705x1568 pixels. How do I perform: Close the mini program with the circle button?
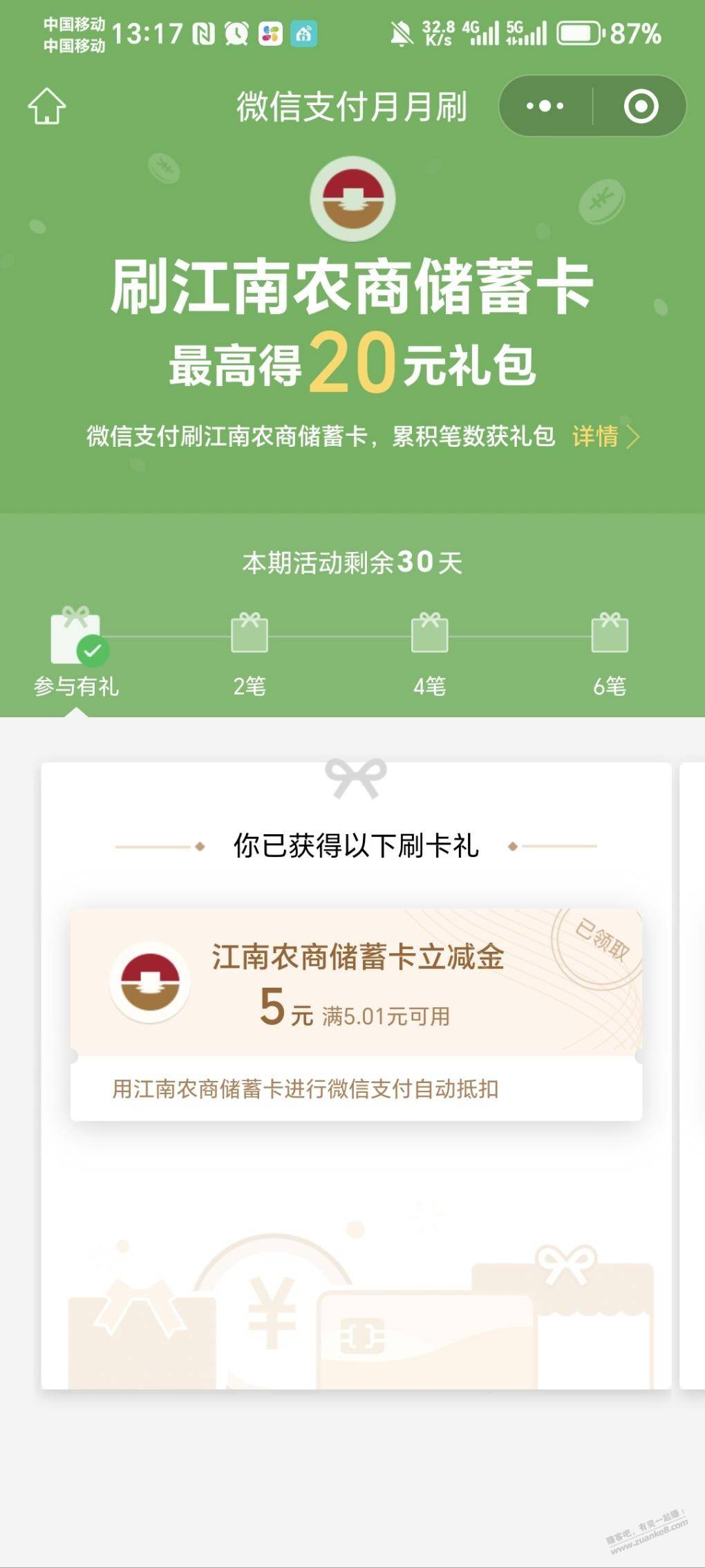[x=641, y=107]
